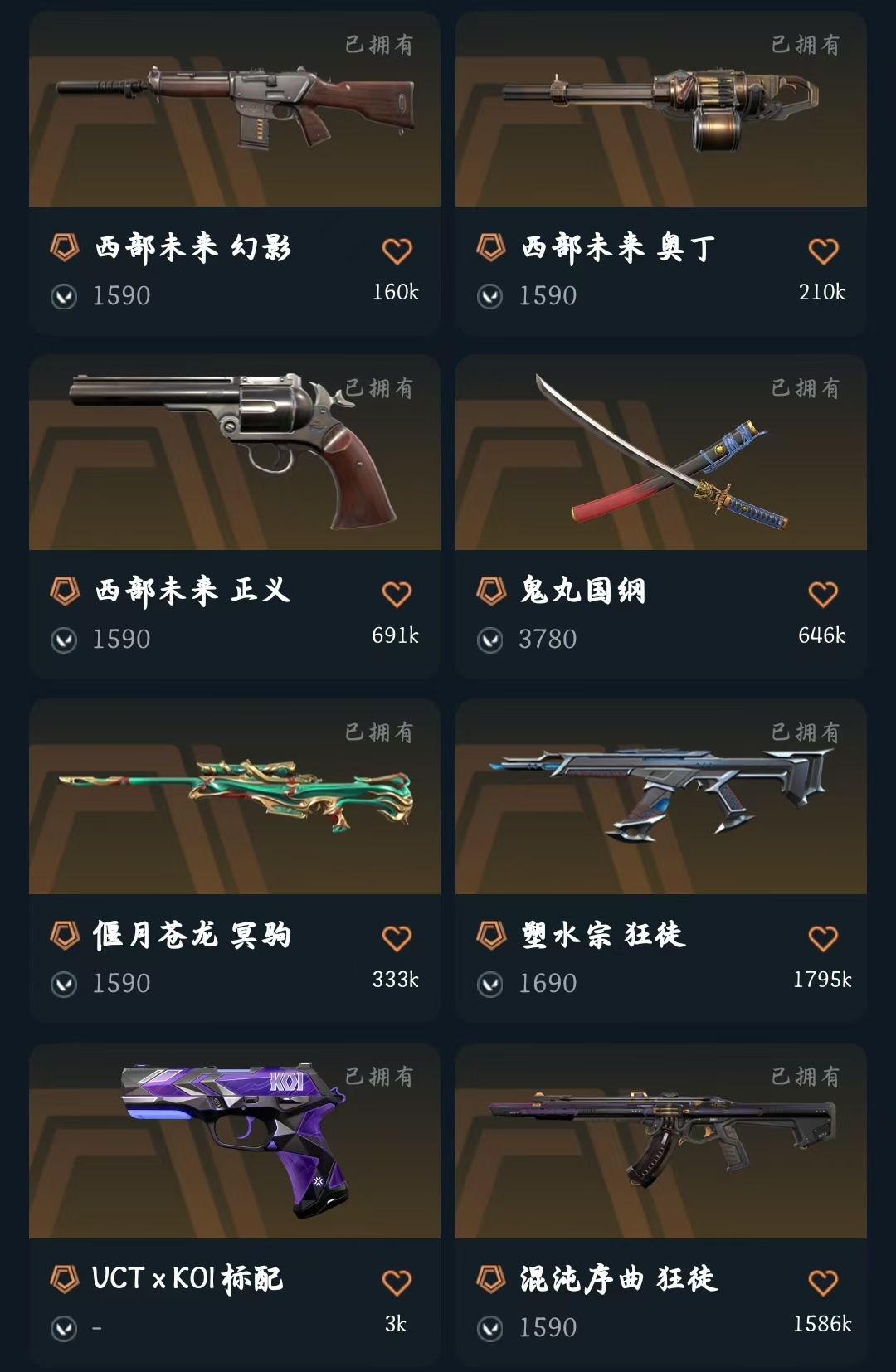Like the KOI 标配 skin
This screenshot has height=1372, width=896.
click(397, 1282)
